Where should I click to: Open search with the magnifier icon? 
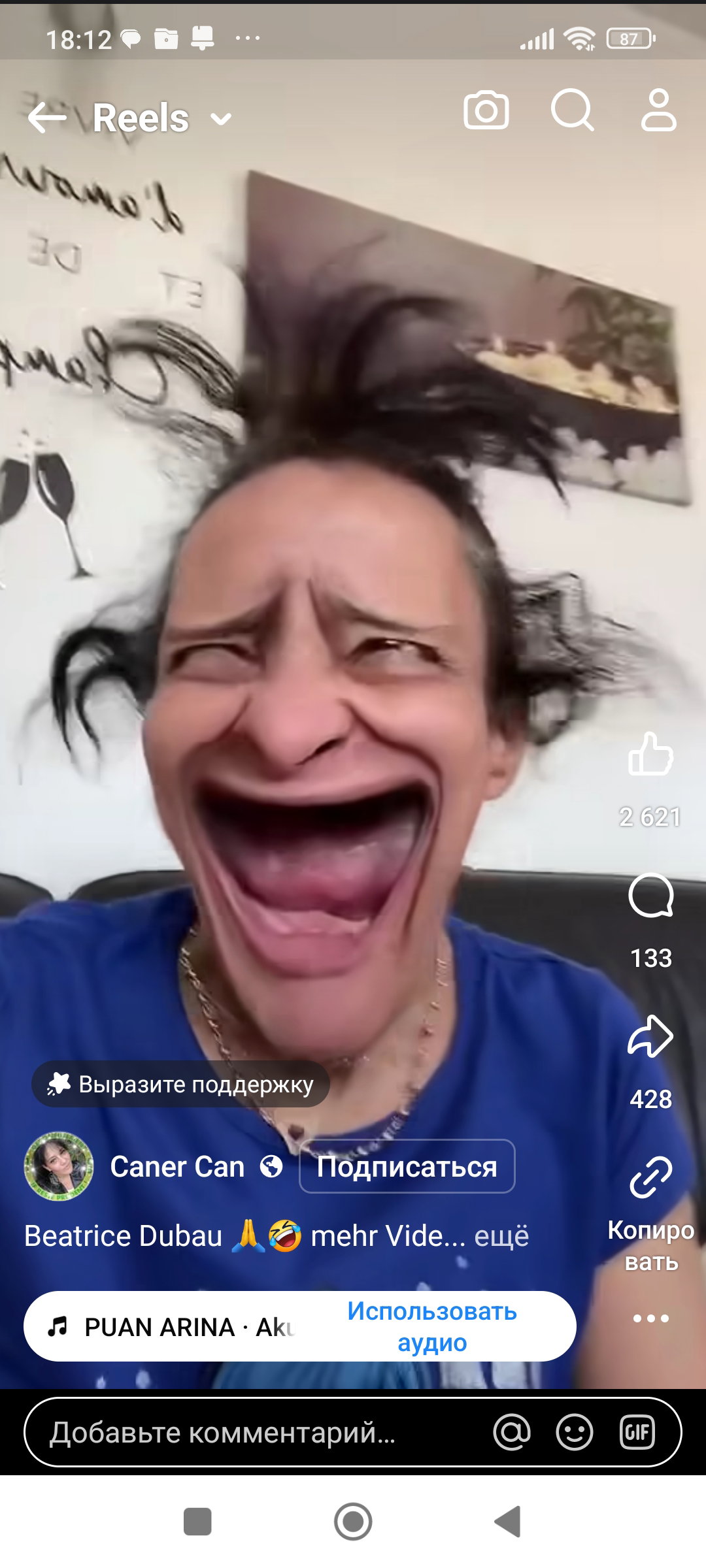tap(573, 110)
